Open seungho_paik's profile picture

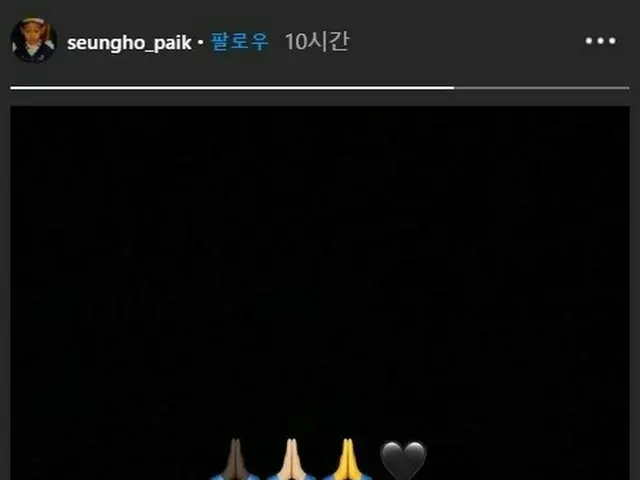33,41
